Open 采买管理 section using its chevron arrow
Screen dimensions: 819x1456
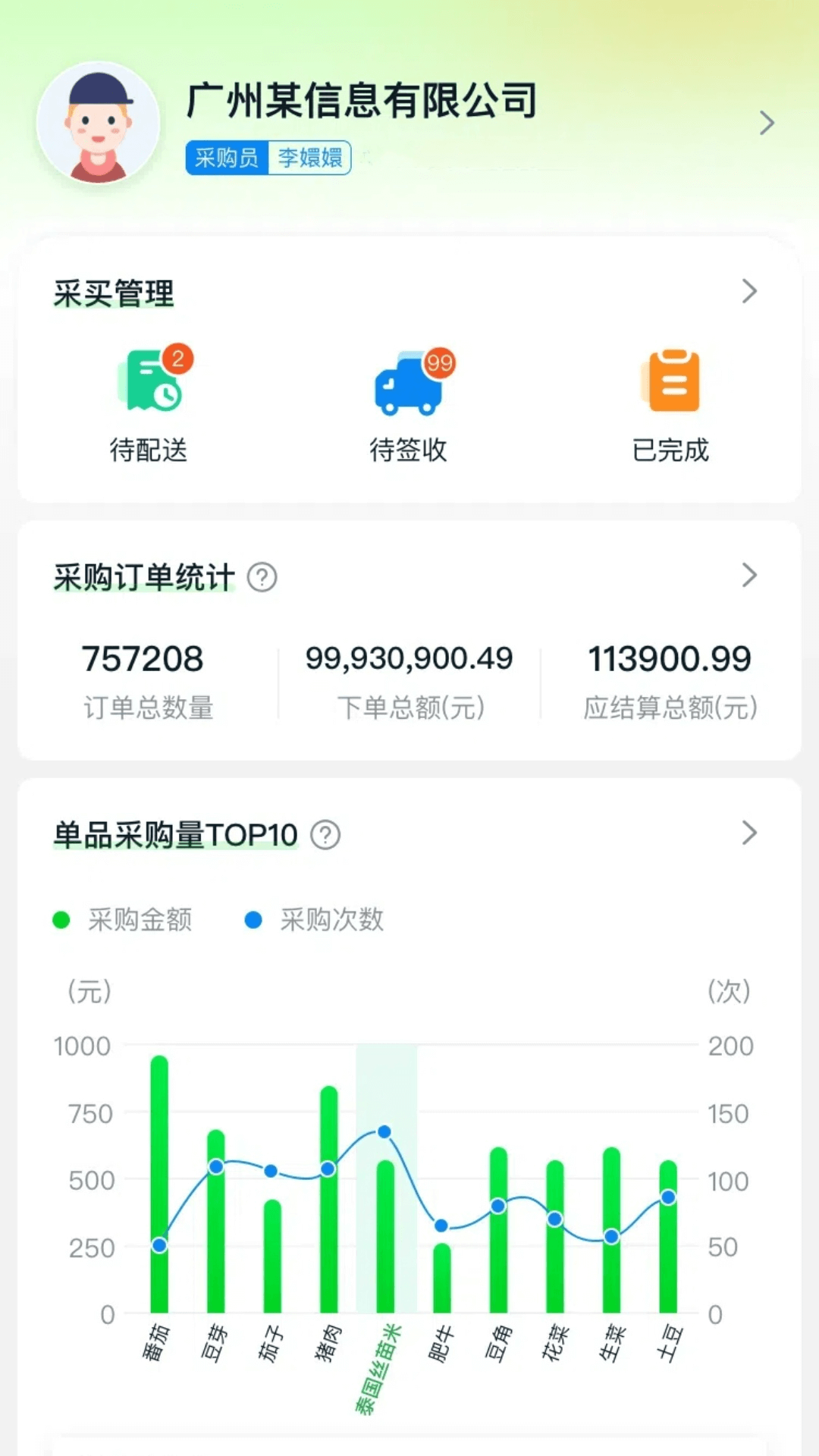751,289
